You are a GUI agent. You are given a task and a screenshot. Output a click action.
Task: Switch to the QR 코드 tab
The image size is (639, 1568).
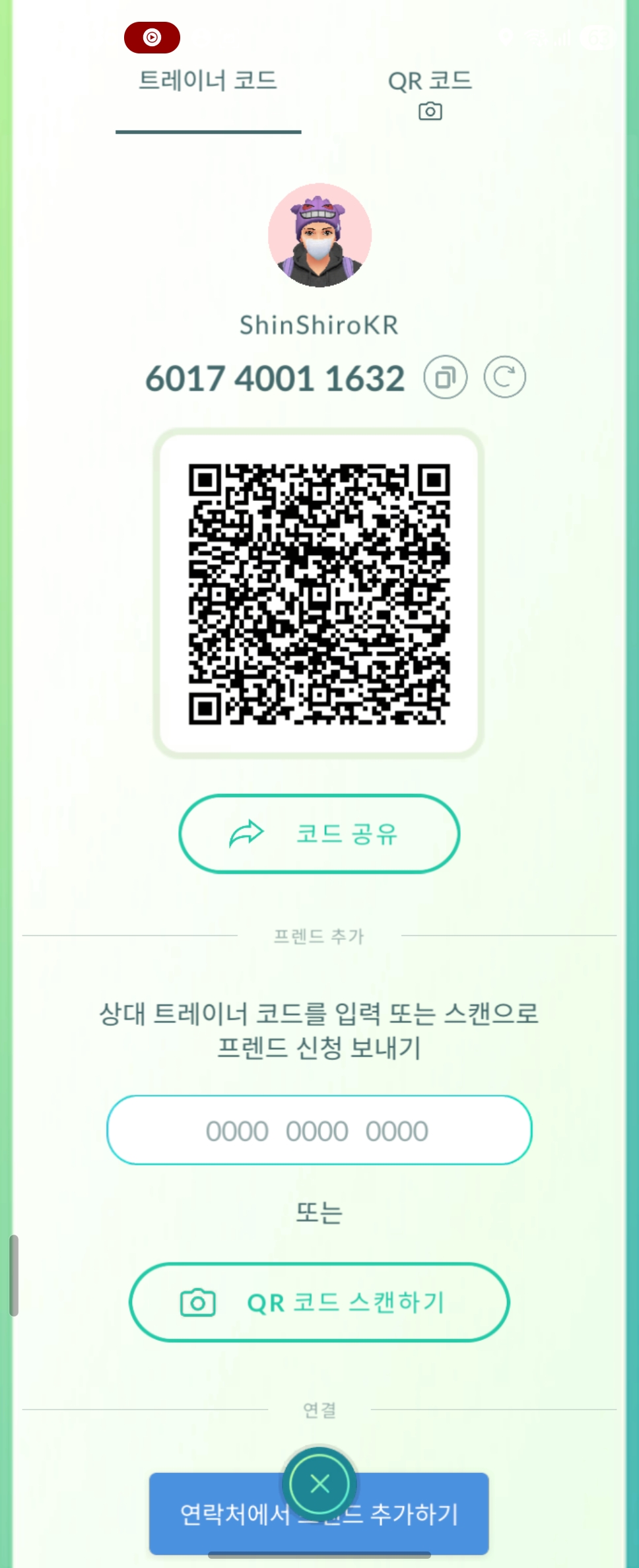click(430, 92)
